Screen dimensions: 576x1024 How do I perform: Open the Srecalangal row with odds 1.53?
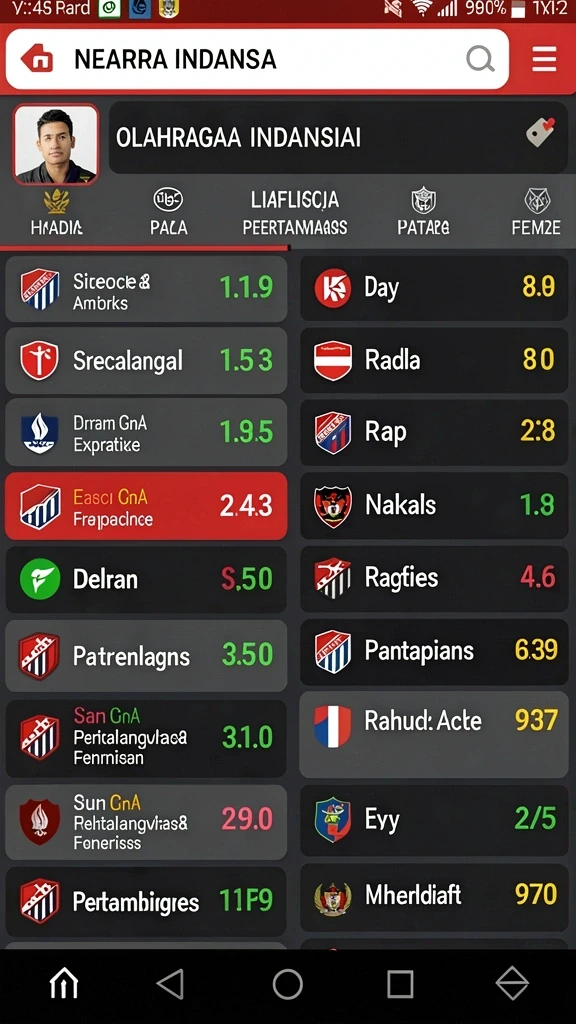pos(146,360)
